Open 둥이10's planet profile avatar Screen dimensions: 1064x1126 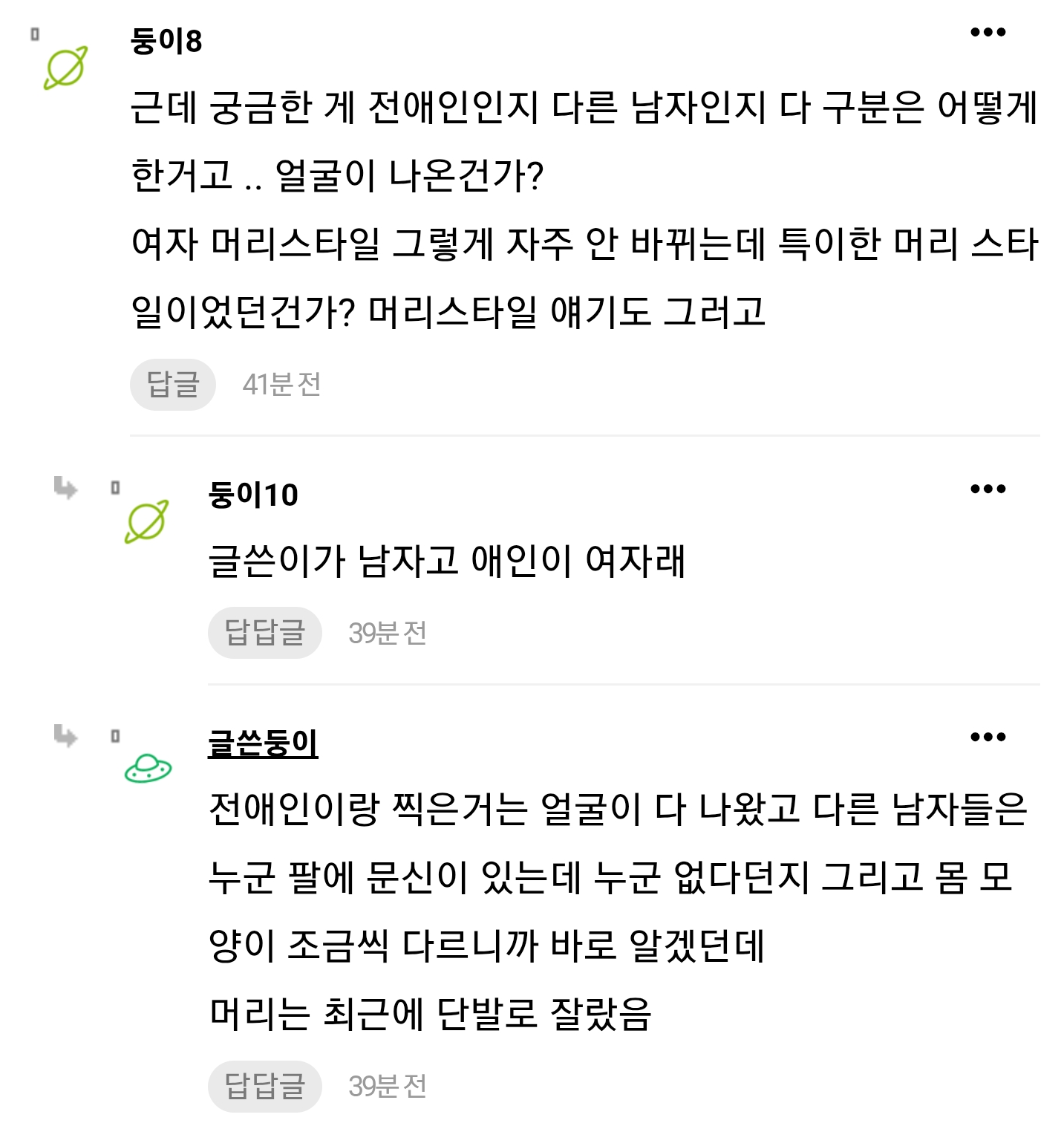(x=146, y=522)
